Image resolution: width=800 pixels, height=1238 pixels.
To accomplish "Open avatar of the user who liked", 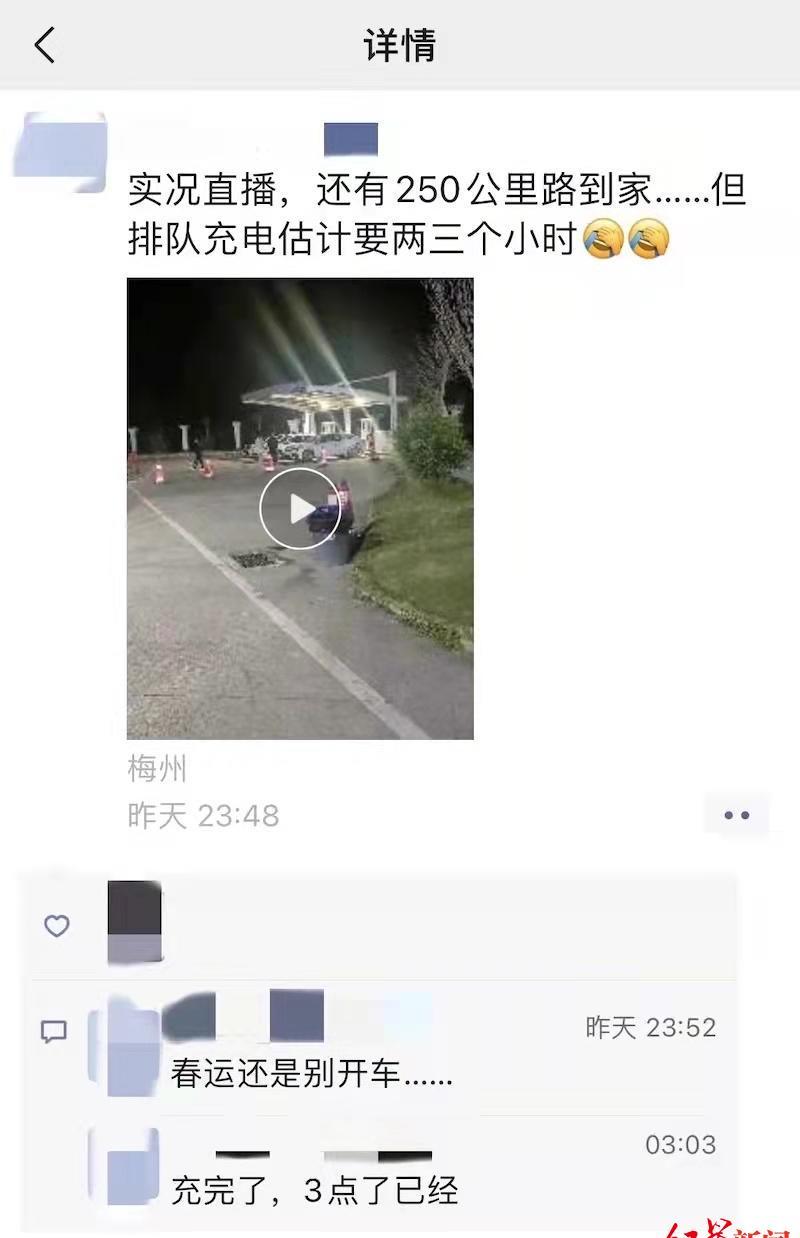I will [x=135, y=921].
